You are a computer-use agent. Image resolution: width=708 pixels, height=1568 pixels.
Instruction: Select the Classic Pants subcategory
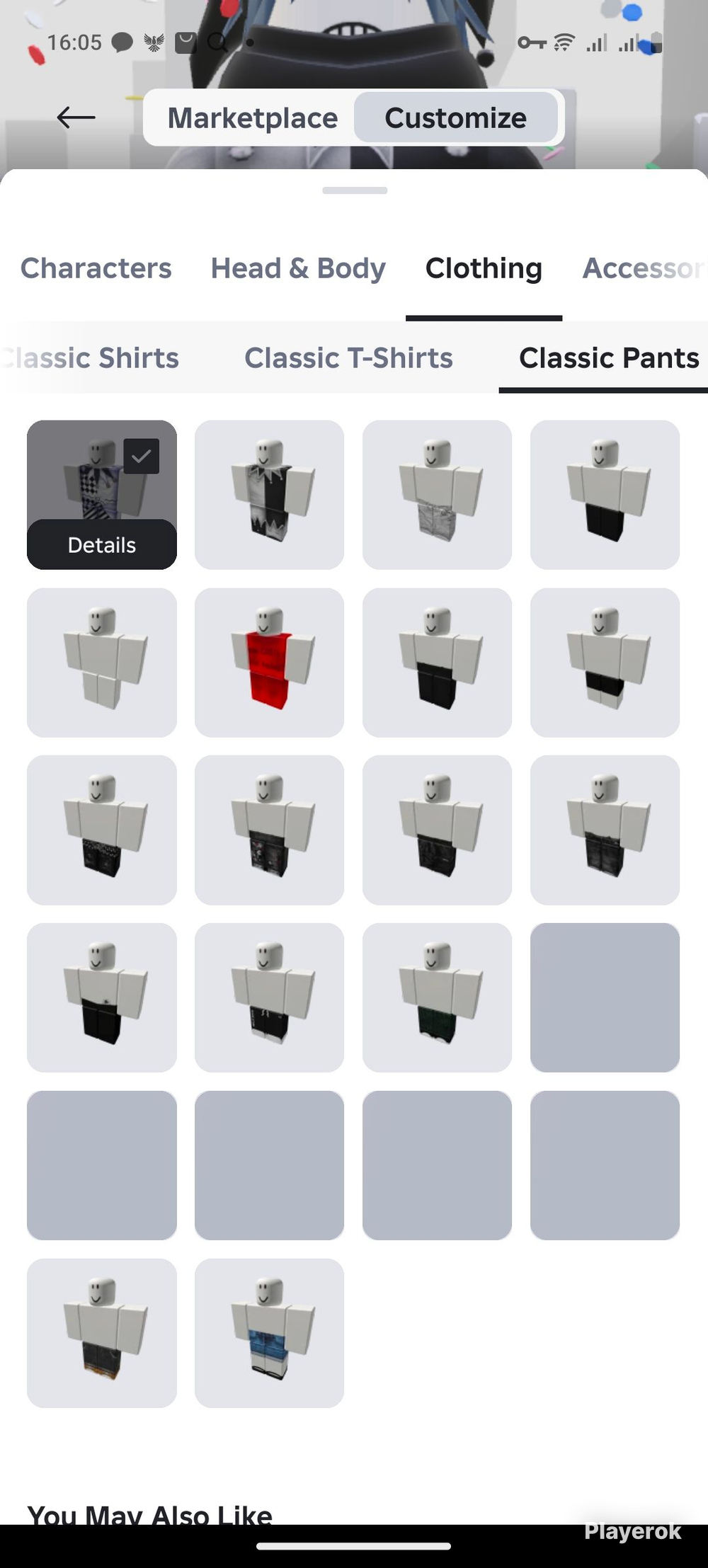pos(608,358)
